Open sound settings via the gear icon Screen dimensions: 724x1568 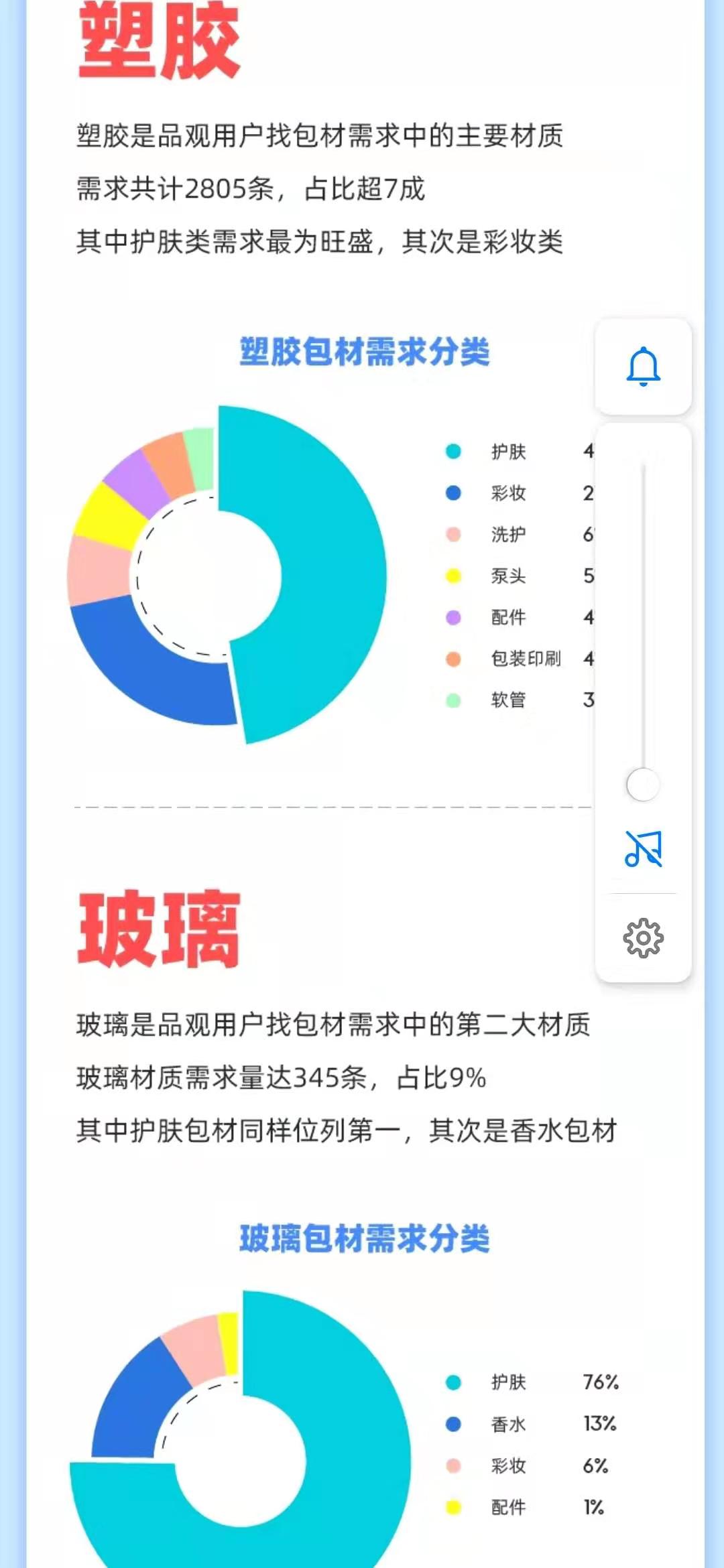[x=643, y=937]
